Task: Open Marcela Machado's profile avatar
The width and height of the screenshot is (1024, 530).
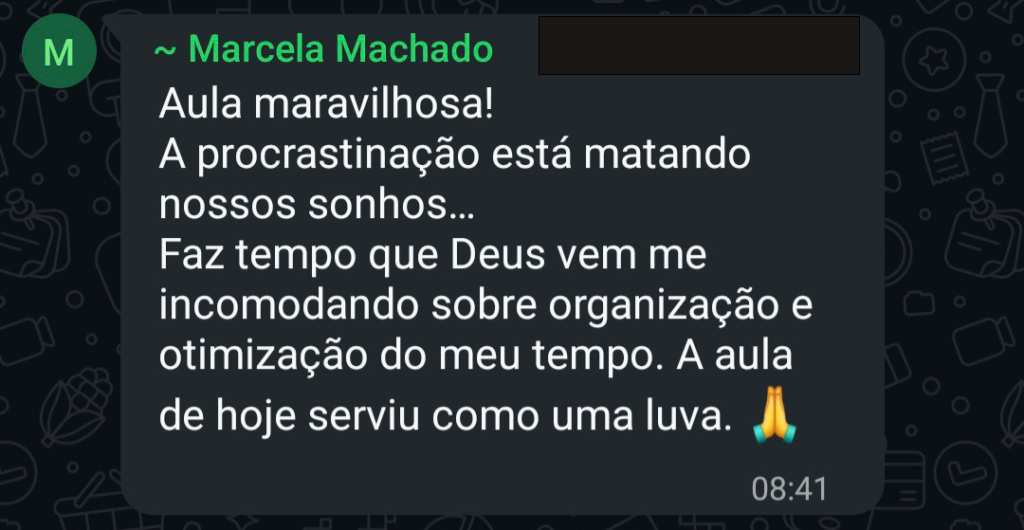Action: pos(59,51)
